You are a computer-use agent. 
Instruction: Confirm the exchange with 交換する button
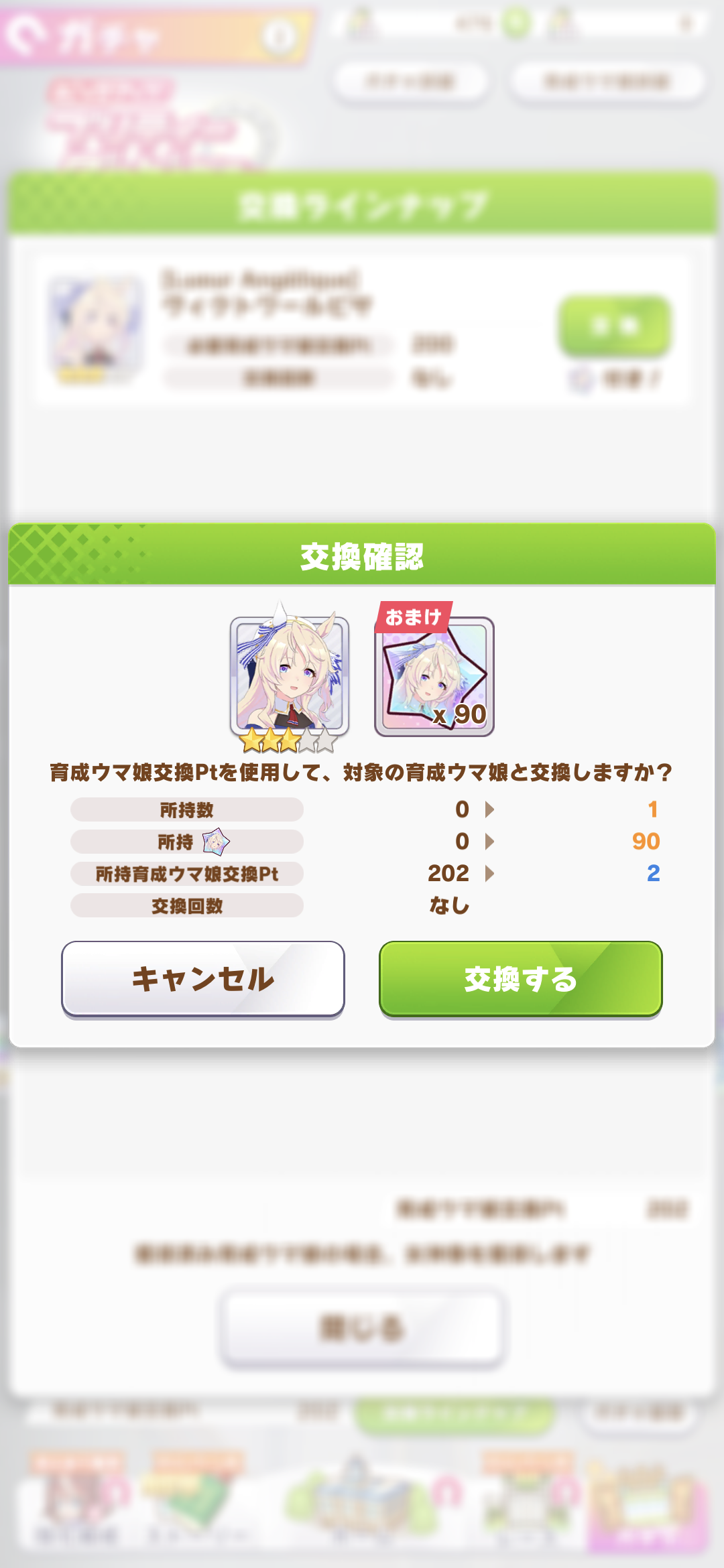click(x=520, y=978)
